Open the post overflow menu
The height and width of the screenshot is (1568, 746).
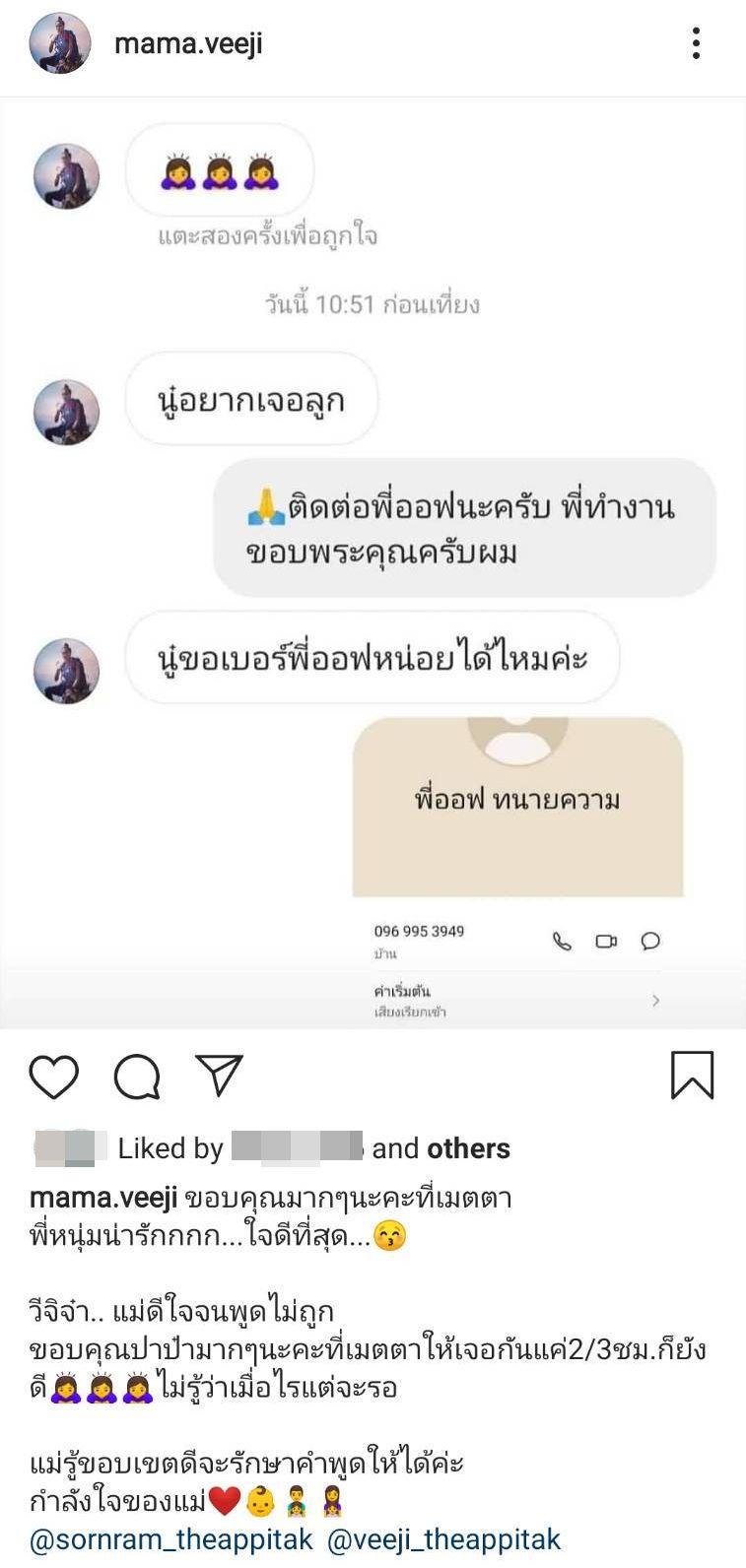pos(696,43)
